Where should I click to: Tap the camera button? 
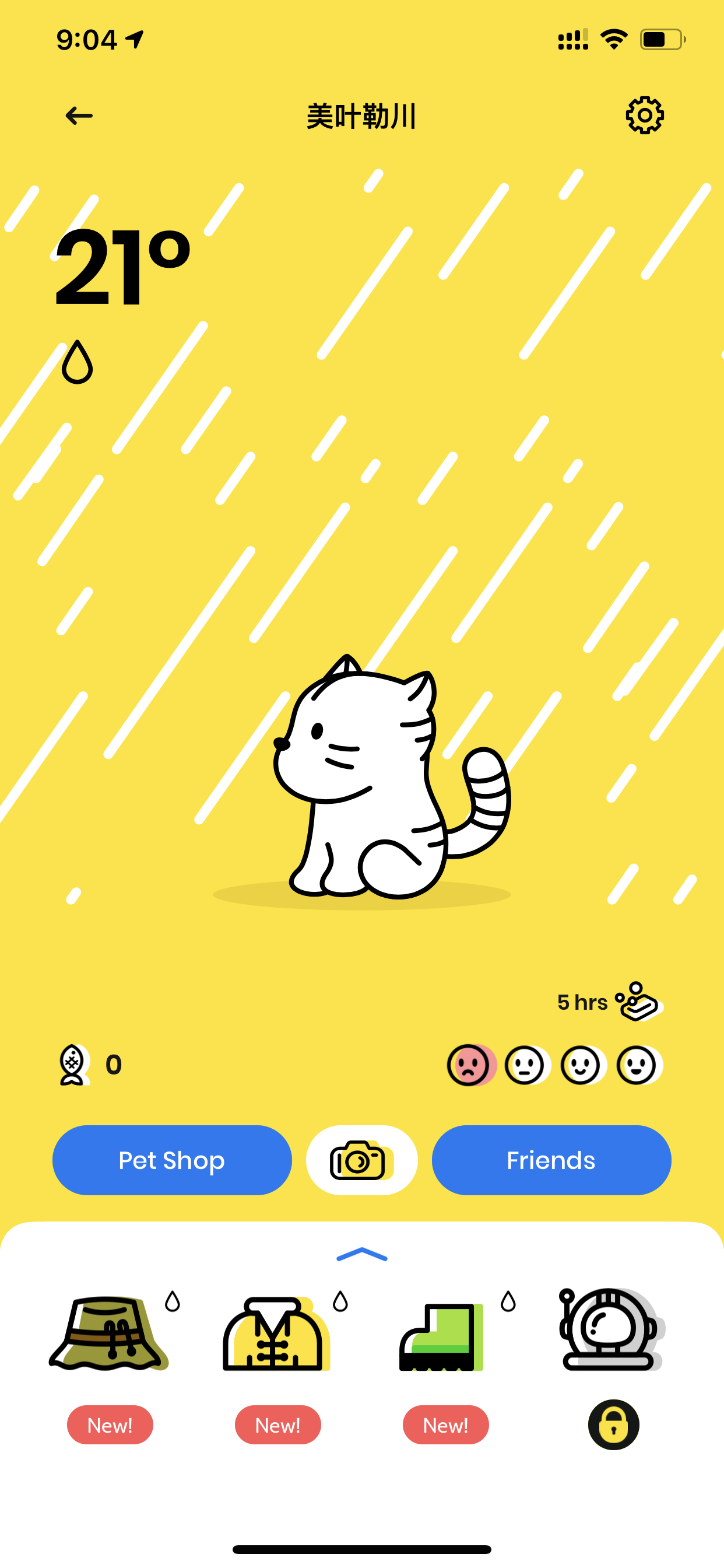[x=361, y=1160]
